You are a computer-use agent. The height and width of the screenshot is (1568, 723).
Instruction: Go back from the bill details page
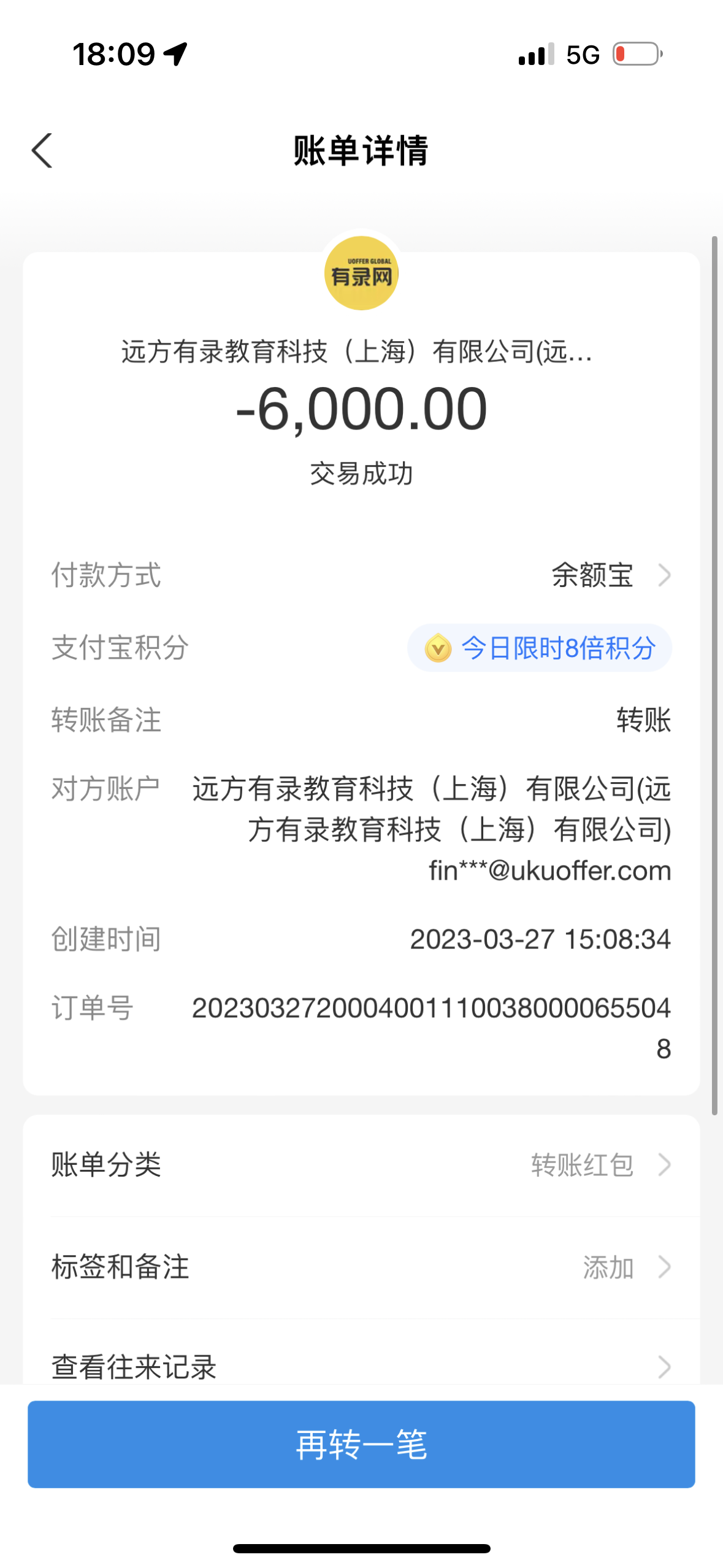pyautogui.click(x=42, y=150)
